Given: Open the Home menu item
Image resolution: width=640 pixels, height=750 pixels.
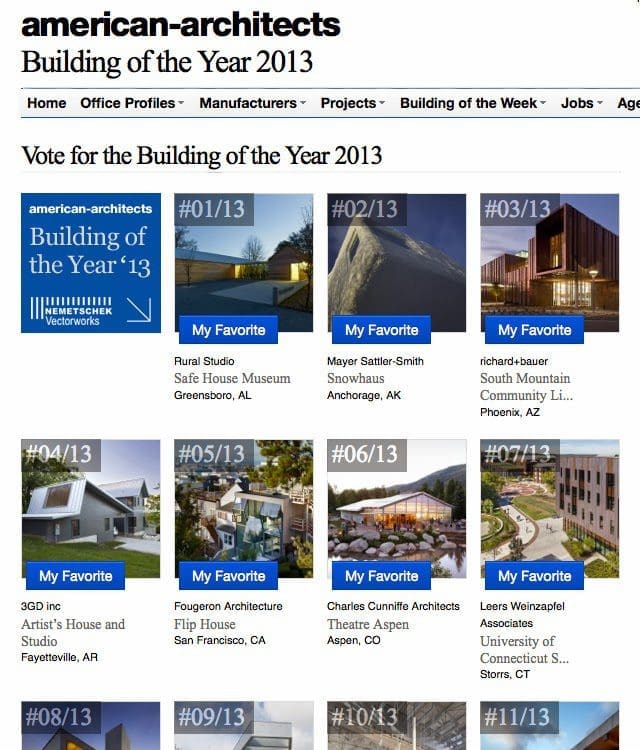Looking at the screenshot, I should coord(46,103).
